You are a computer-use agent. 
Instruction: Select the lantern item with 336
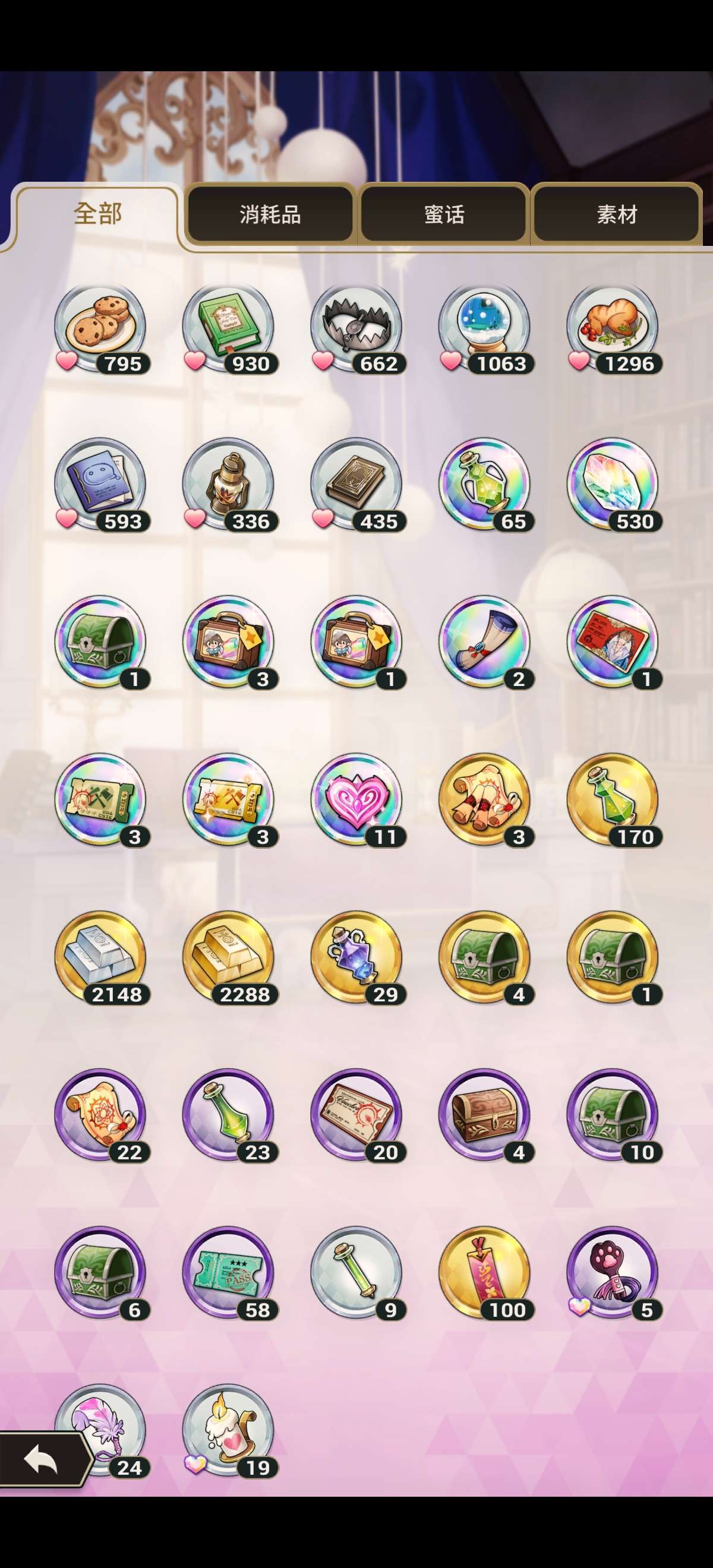[x=229, y=486]
